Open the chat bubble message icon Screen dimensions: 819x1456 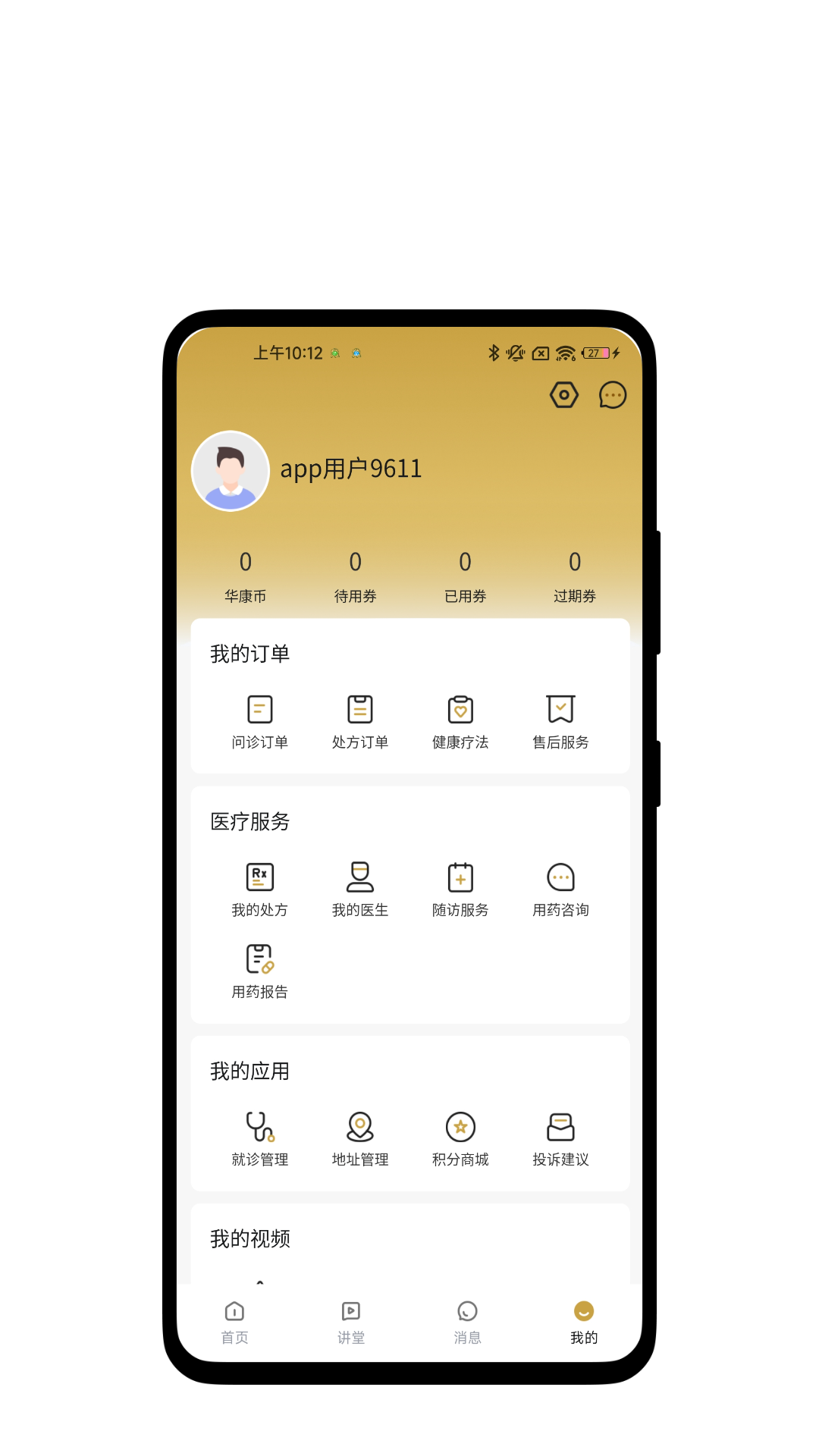613,395
